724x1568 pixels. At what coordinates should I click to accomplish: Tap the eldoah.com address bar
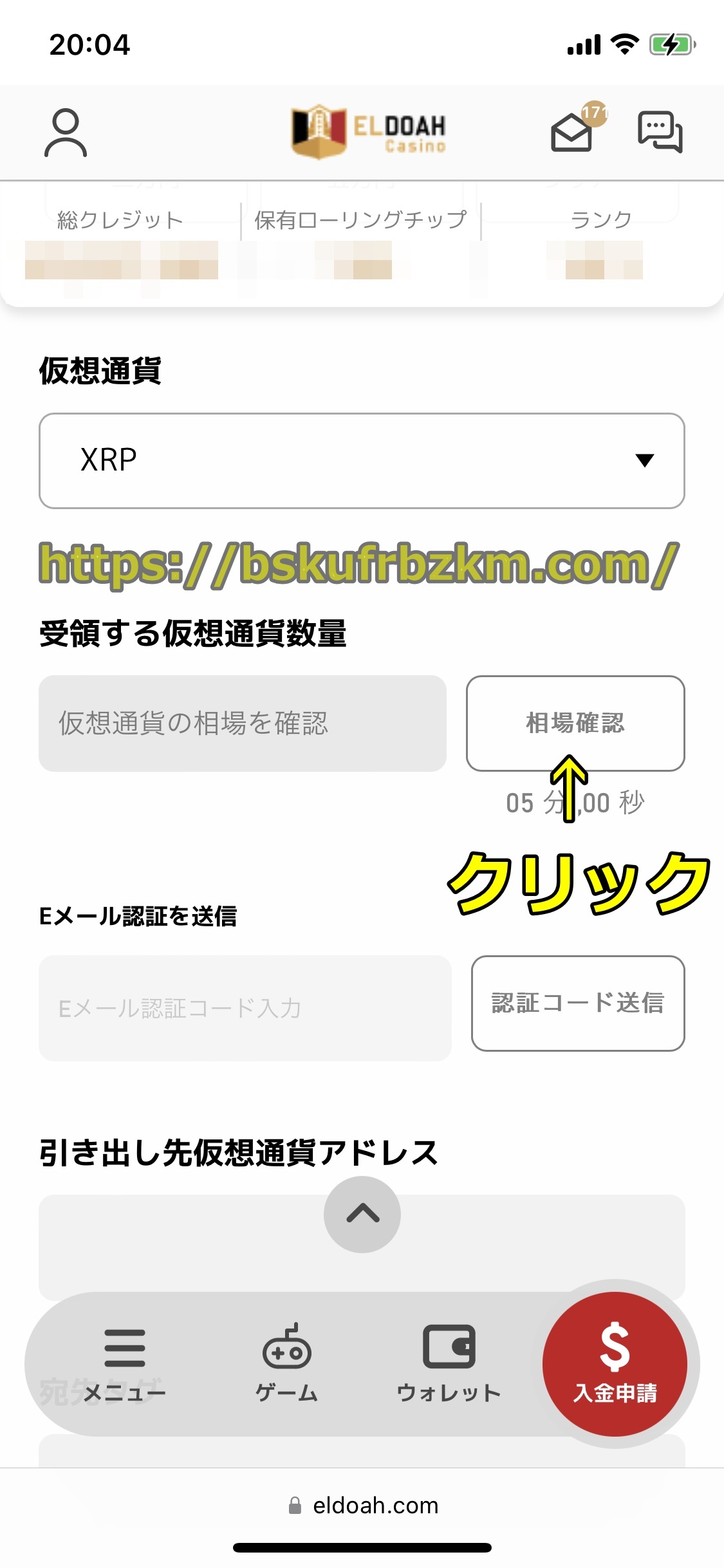(363, 1506)
